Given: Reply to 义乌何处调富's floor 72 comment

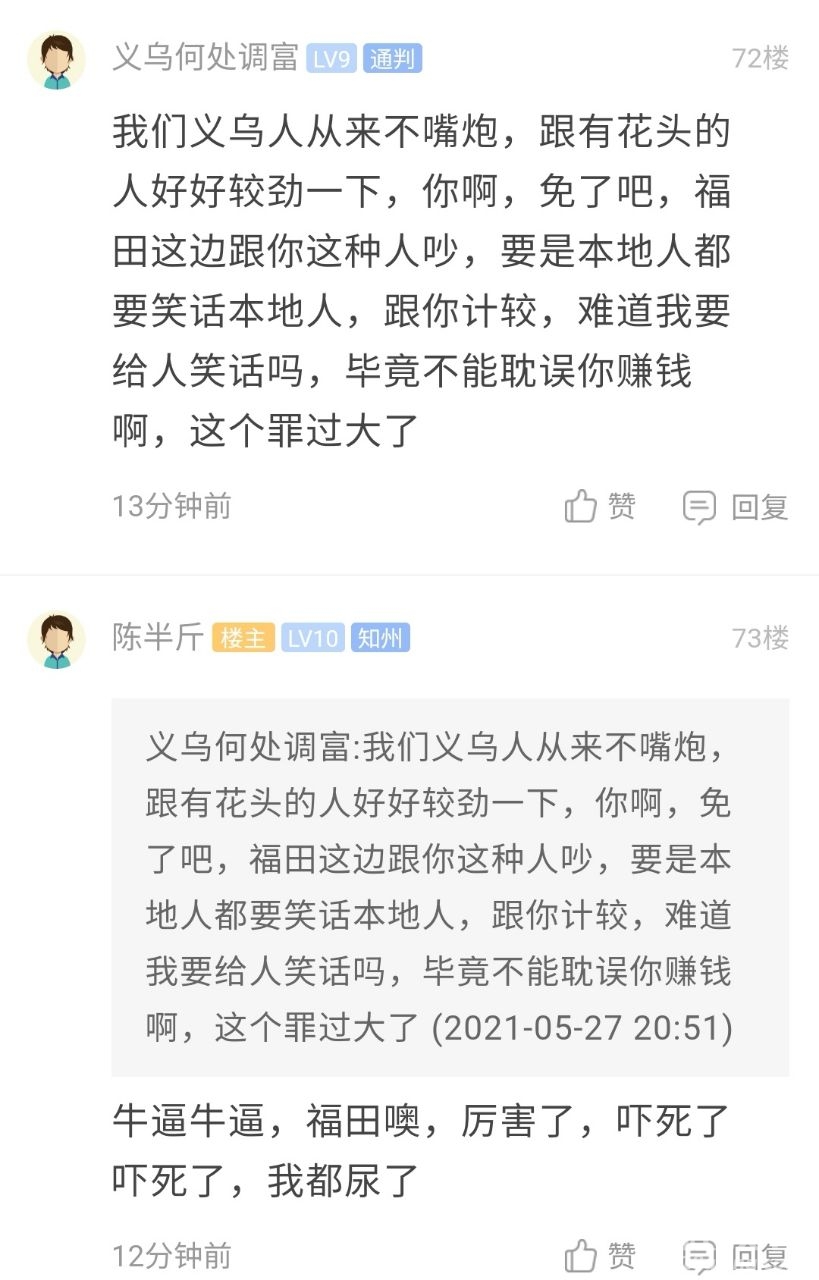Looking at the screenshot, I should pyautogui.click(x=736, y=507).
